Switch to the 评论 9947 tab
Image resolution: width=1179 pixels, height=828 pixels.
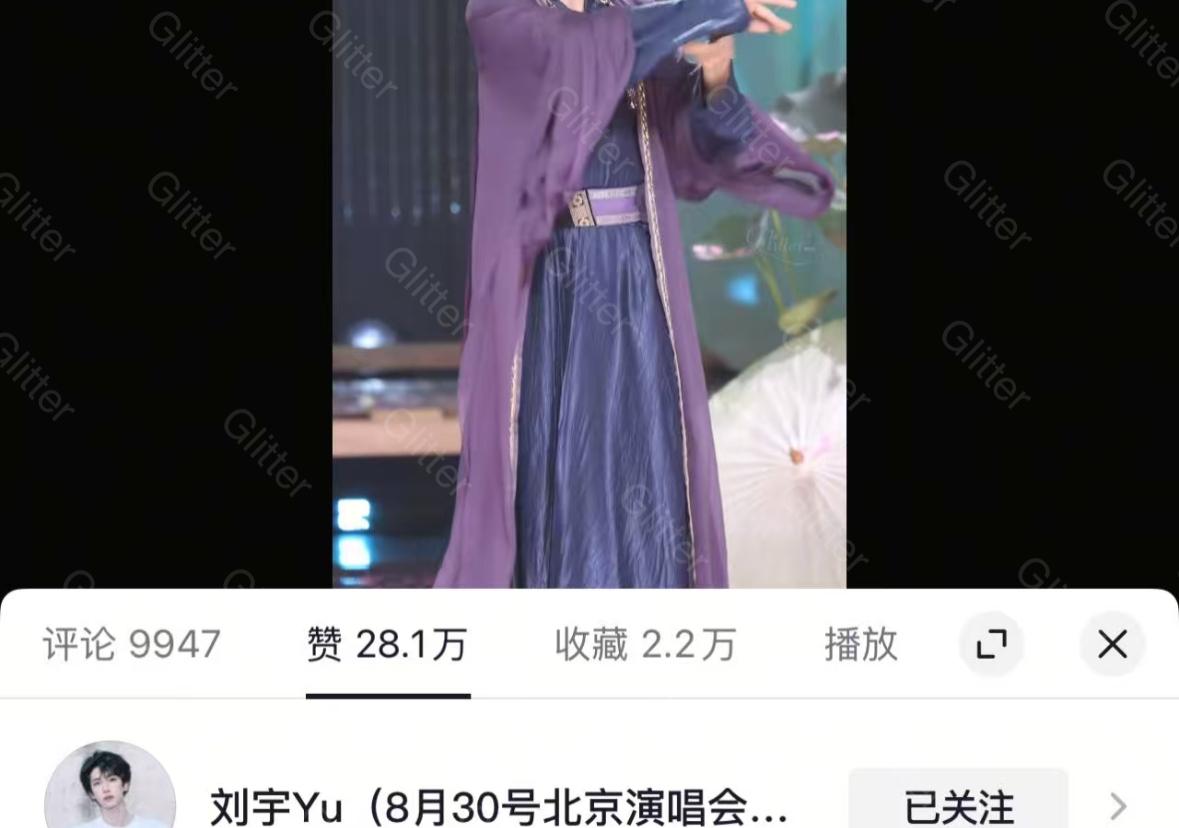click(131, 645)
